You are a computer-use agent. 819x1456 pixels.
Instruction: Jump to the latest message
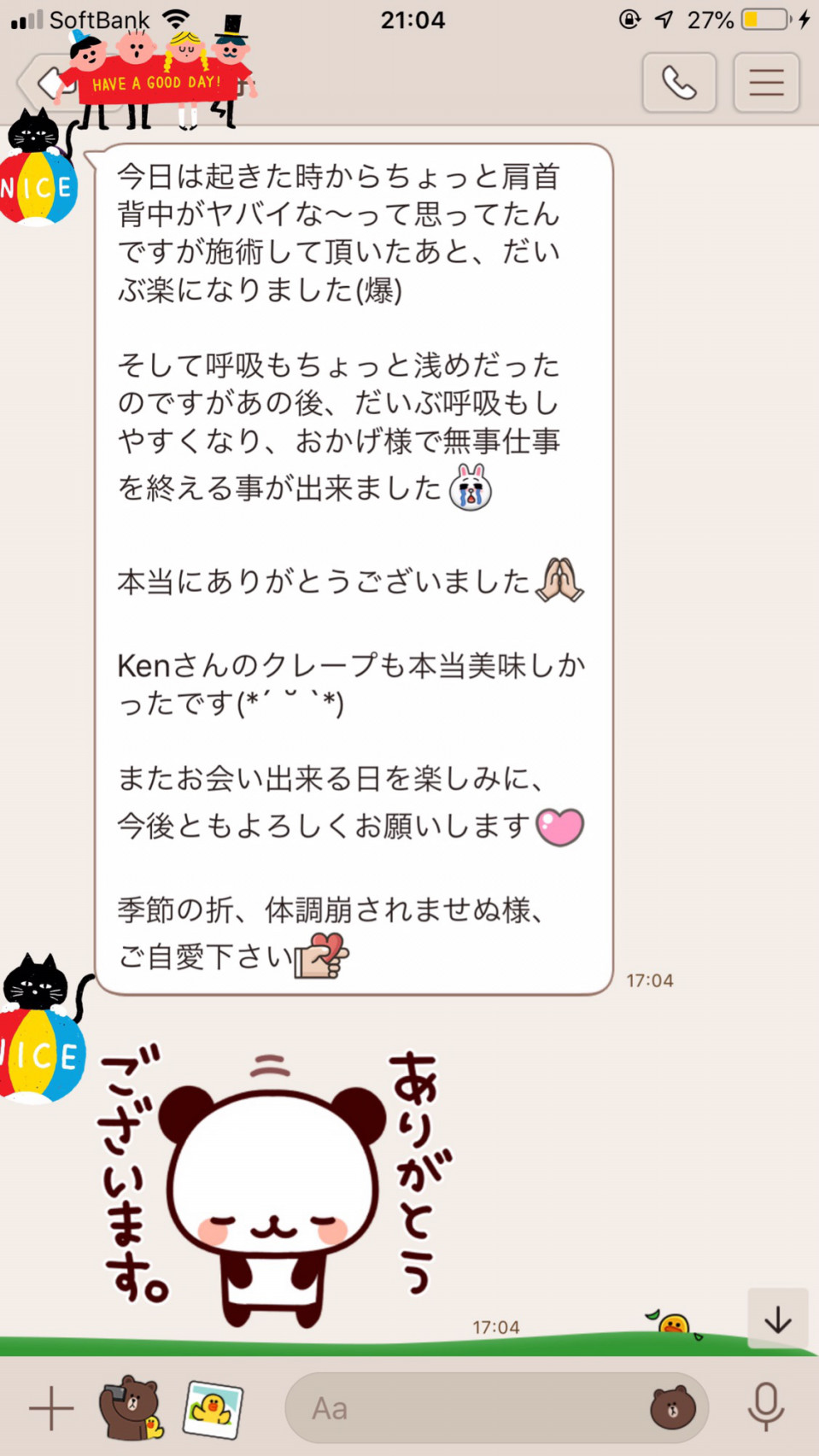pos(777,1319)
